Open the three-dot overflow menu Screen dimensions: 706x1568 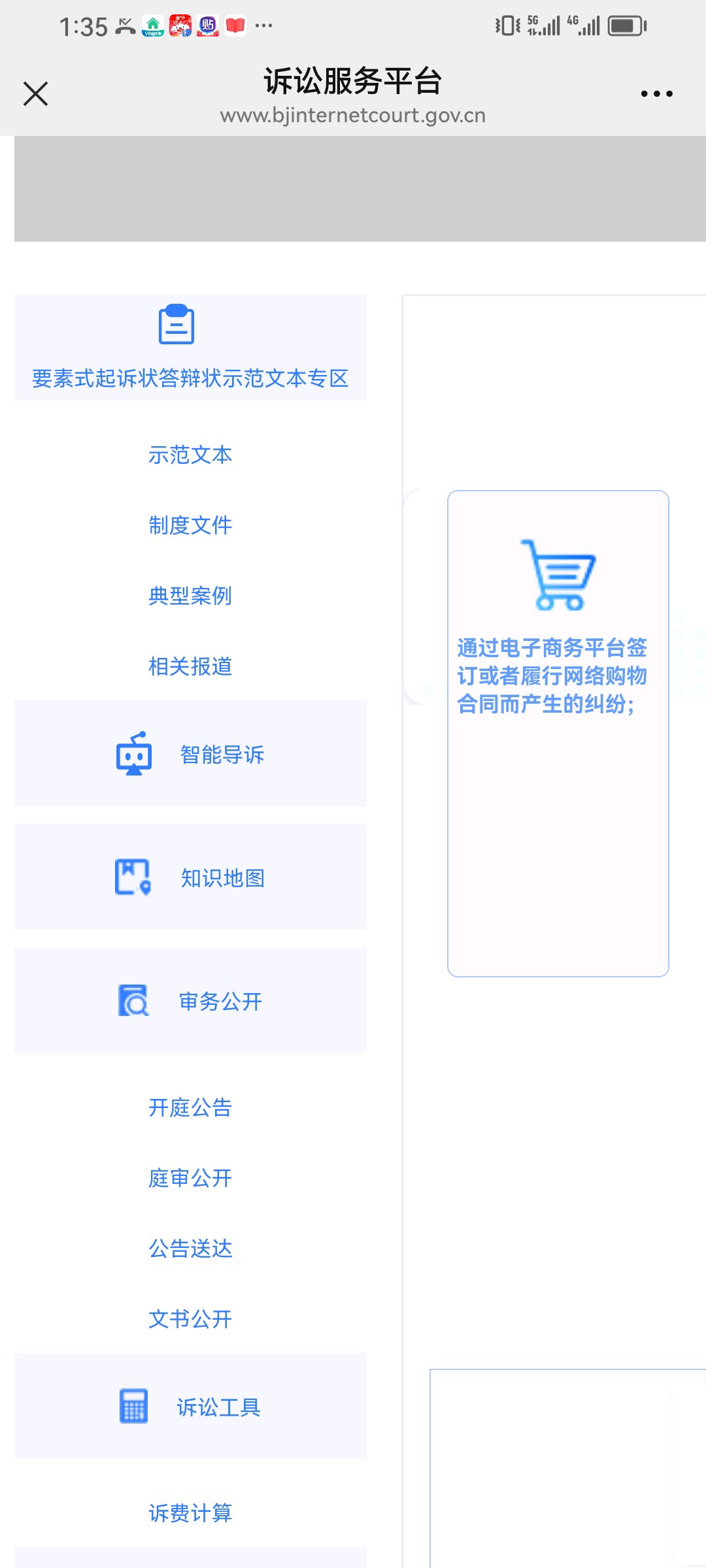click(x=656, y=94)
